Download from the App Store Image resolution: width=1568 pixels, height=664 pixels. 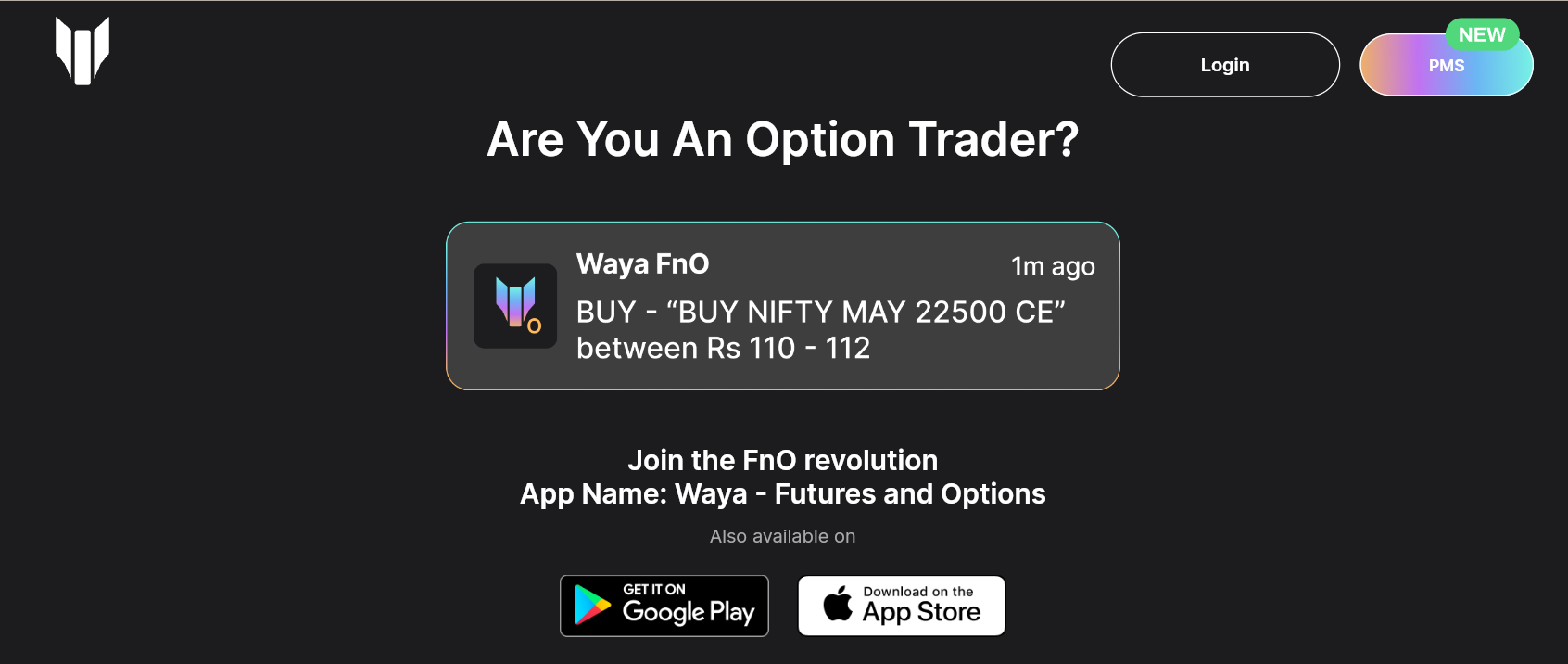[x=901, y=606]
